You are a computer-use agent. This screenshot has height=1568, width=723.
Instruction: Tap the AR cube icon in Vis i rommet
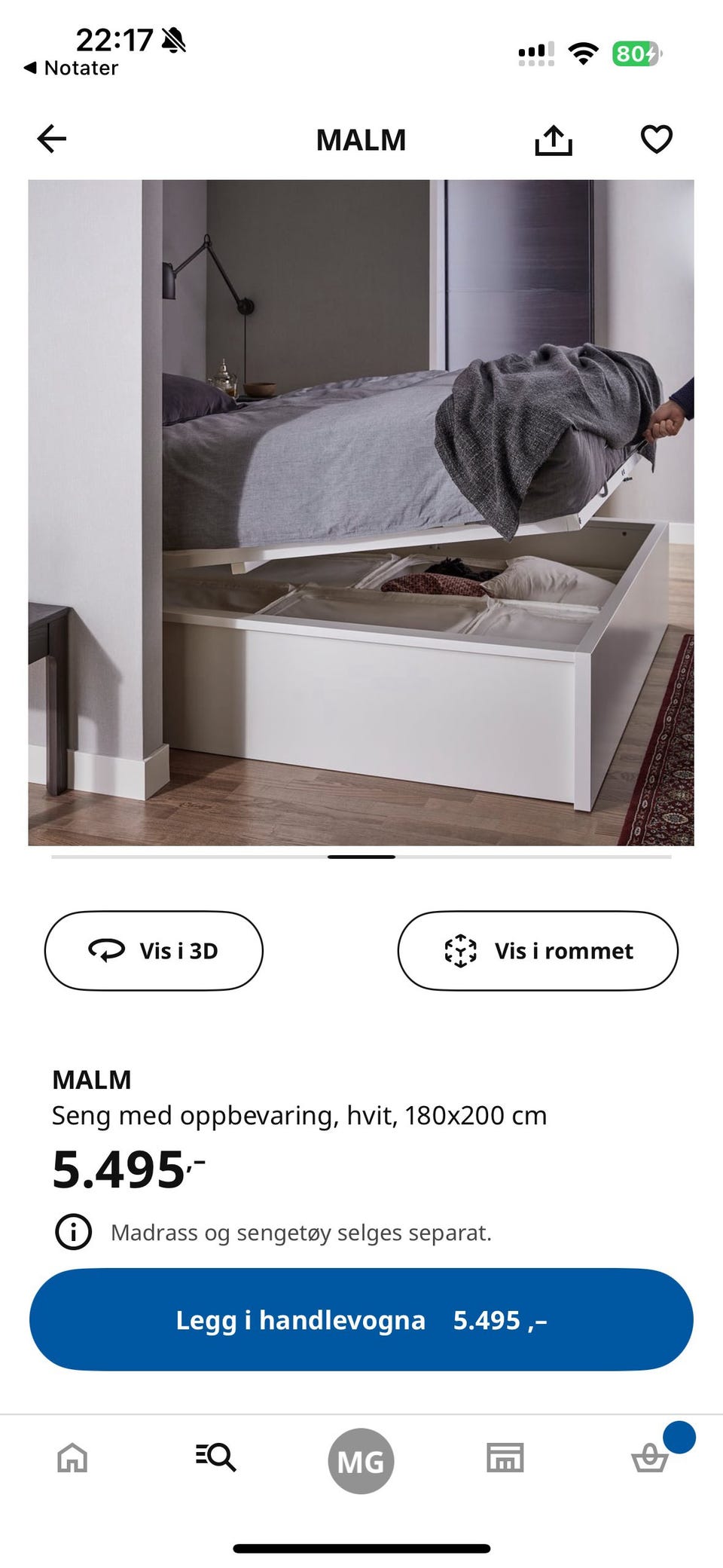[460, 951]
